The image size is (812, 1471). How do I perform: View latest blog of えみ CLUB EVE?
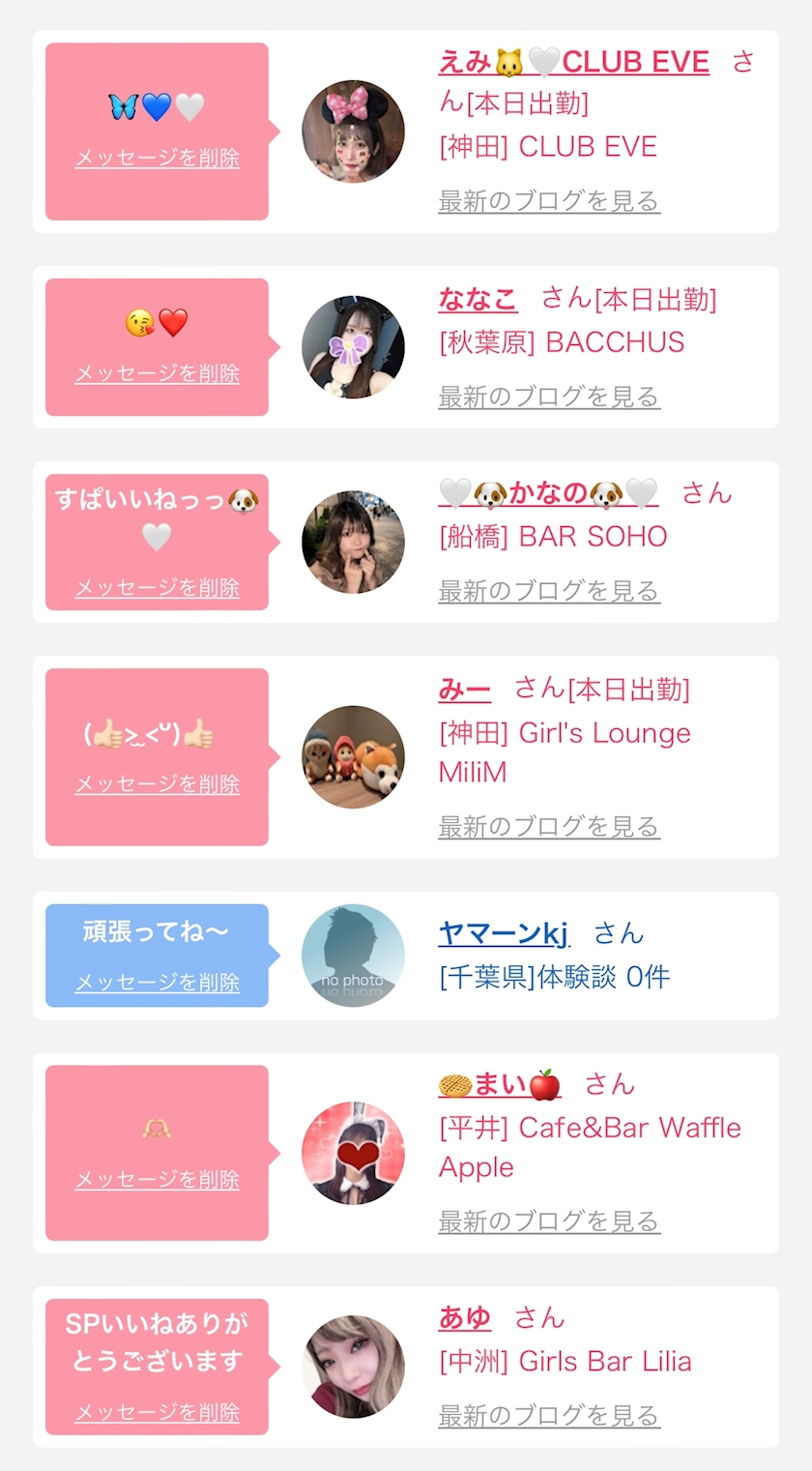pos(549,201)
